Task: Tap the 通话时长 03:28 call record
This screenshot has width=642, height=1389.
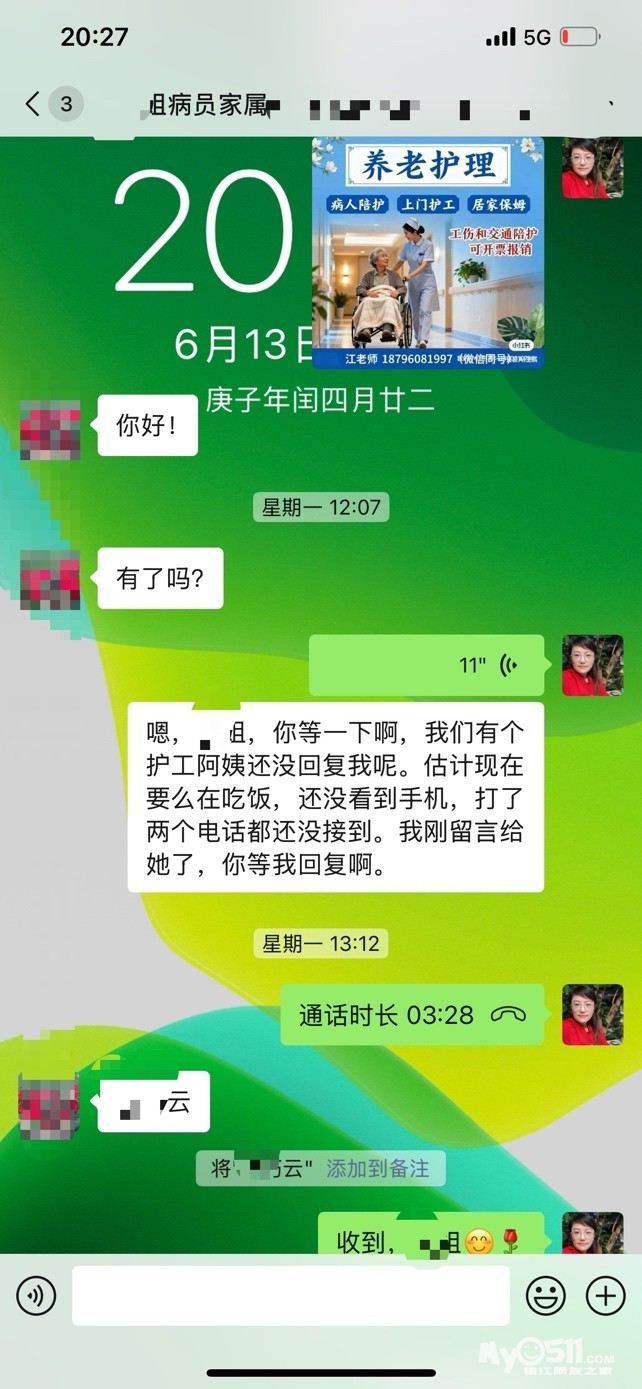Action: pos(412,1015)
